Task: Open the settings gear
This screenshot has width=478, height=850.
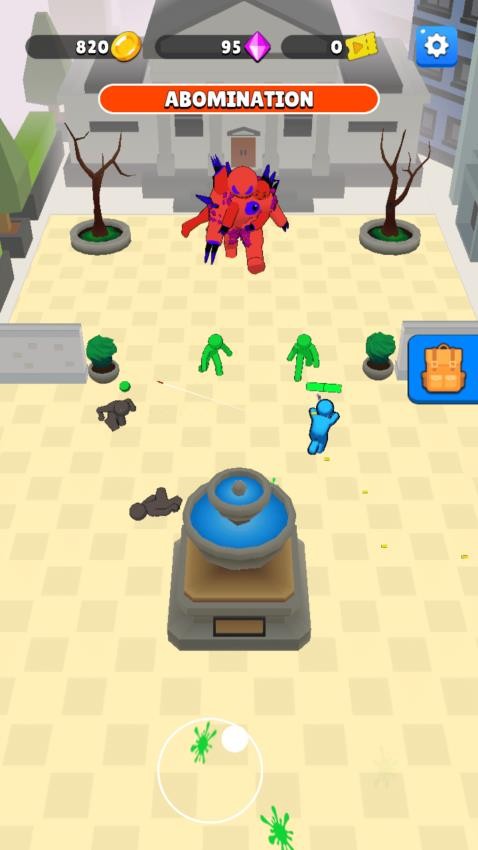Action: click(x=436, y=46)
